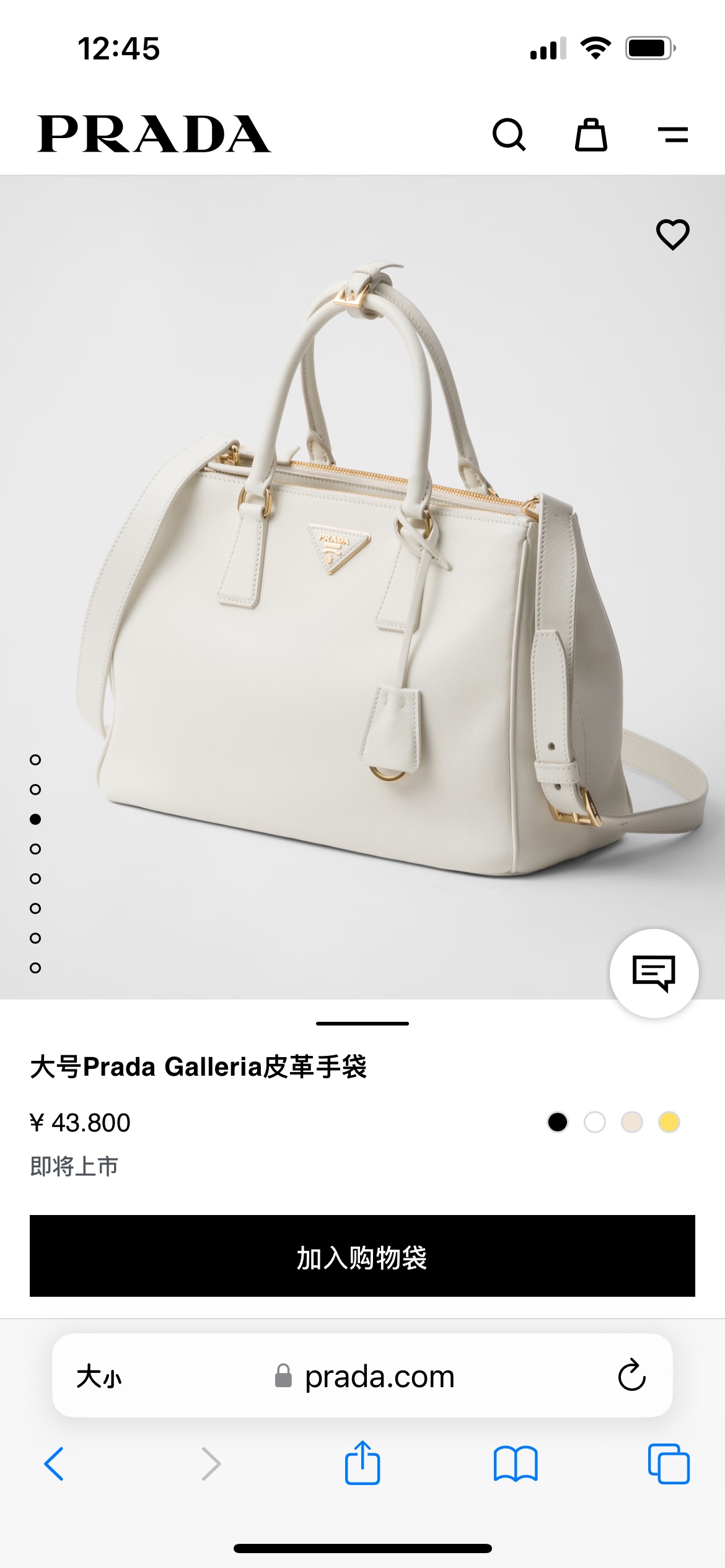Open the shopping bag
Screen dimensions: 725x1568
point(591,134)
